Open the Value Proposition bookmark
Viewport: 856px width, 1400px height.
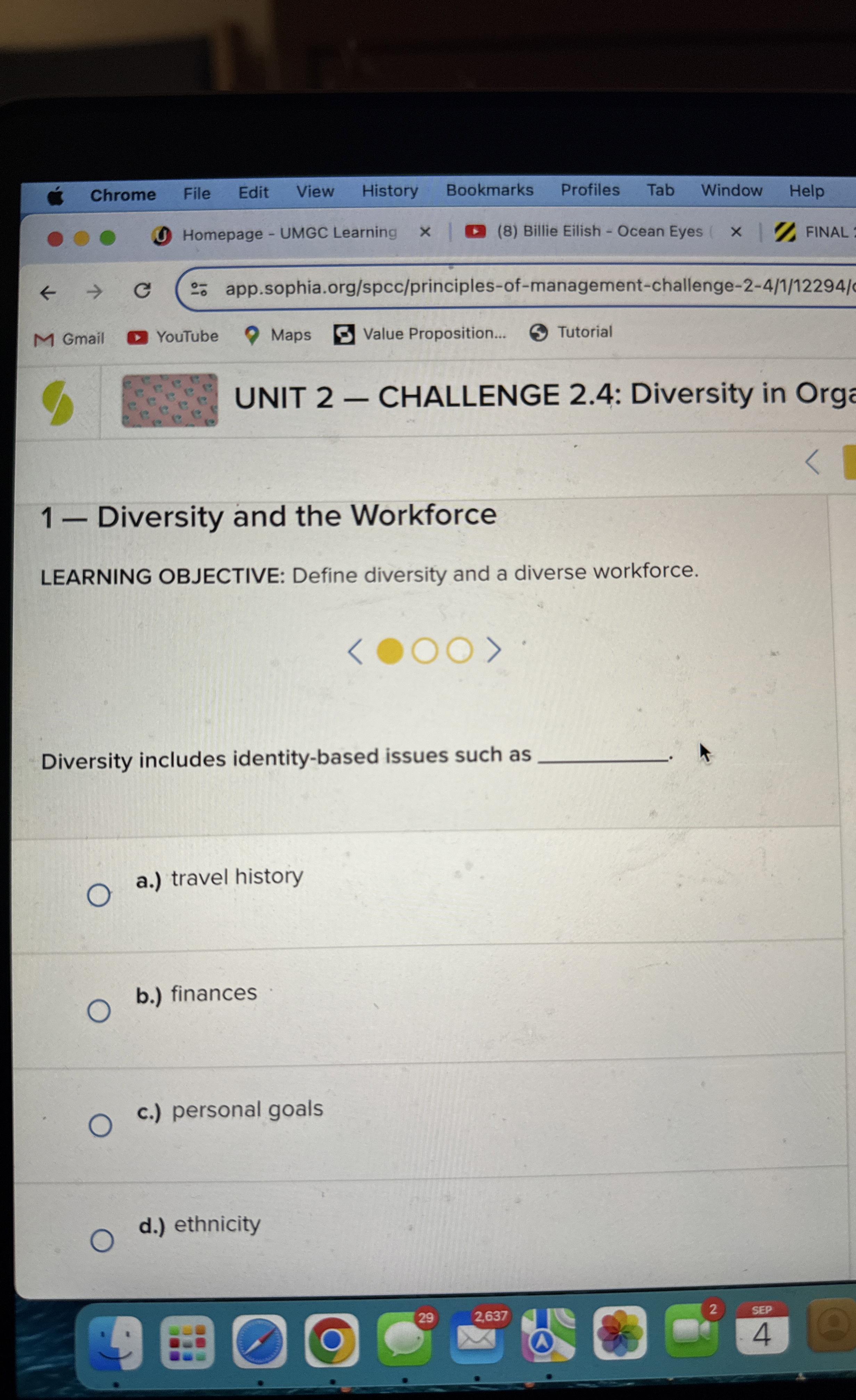[420, 334]
